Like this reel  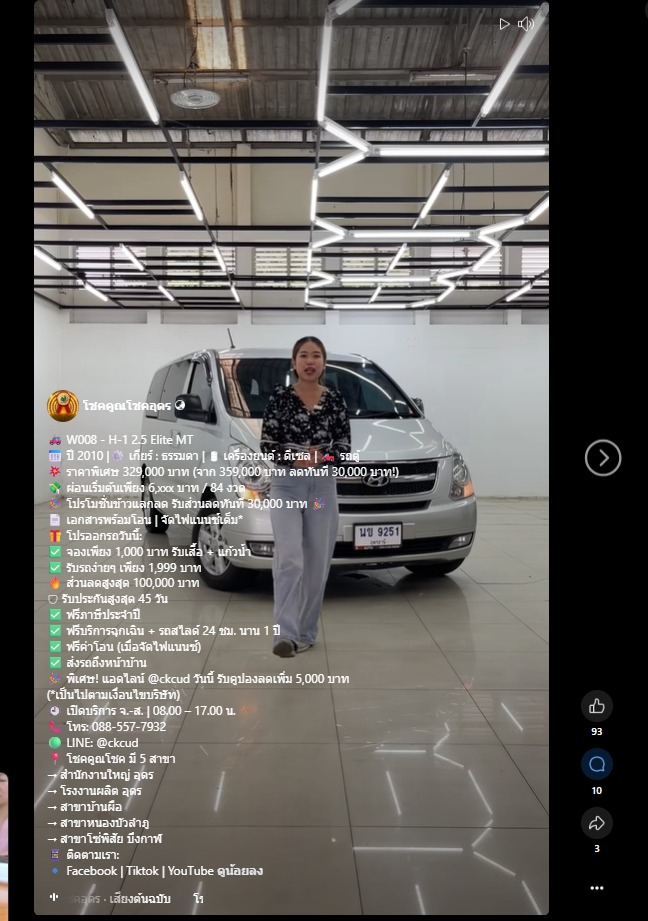597,706
